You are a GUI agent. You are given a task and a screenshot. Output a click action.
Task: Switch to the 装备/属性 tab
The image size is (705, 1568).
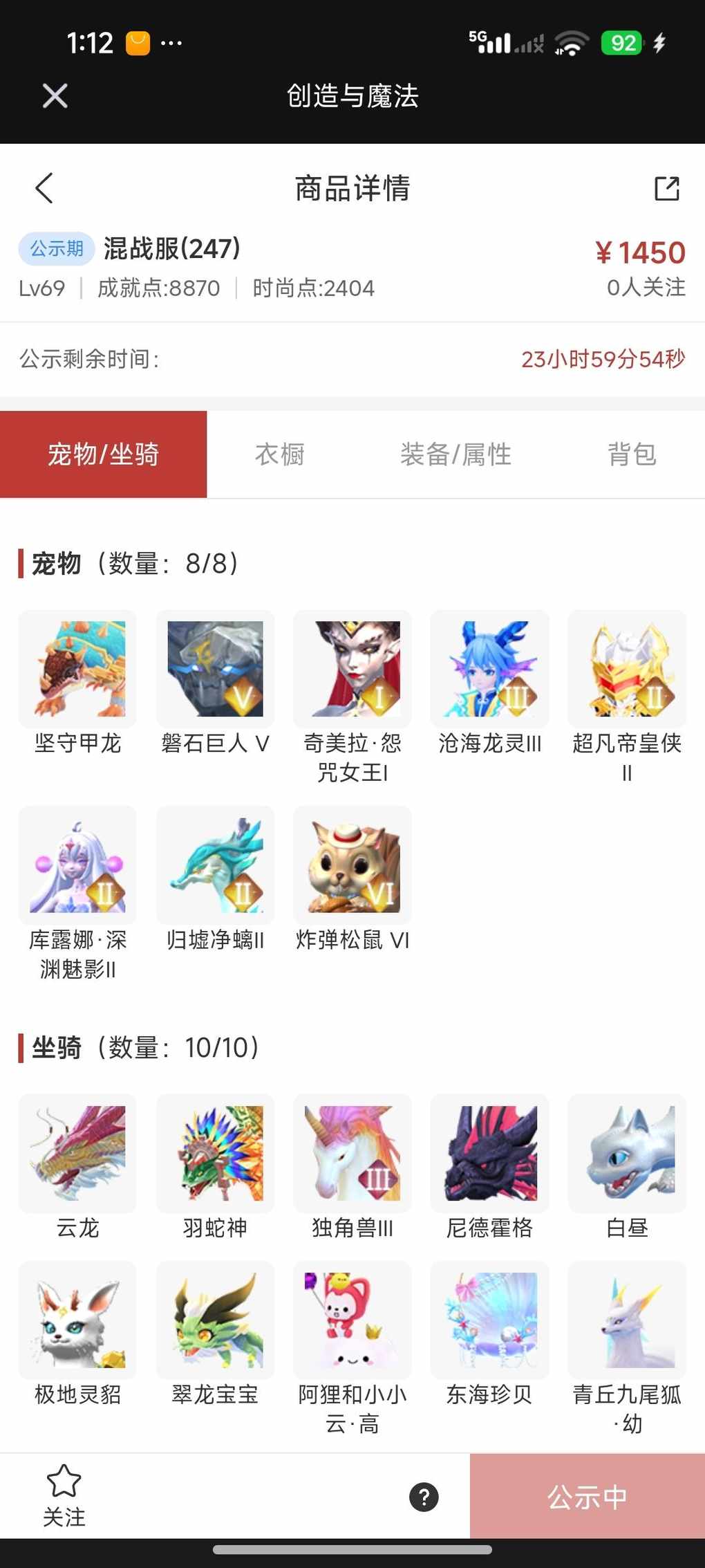pos(455,454)
